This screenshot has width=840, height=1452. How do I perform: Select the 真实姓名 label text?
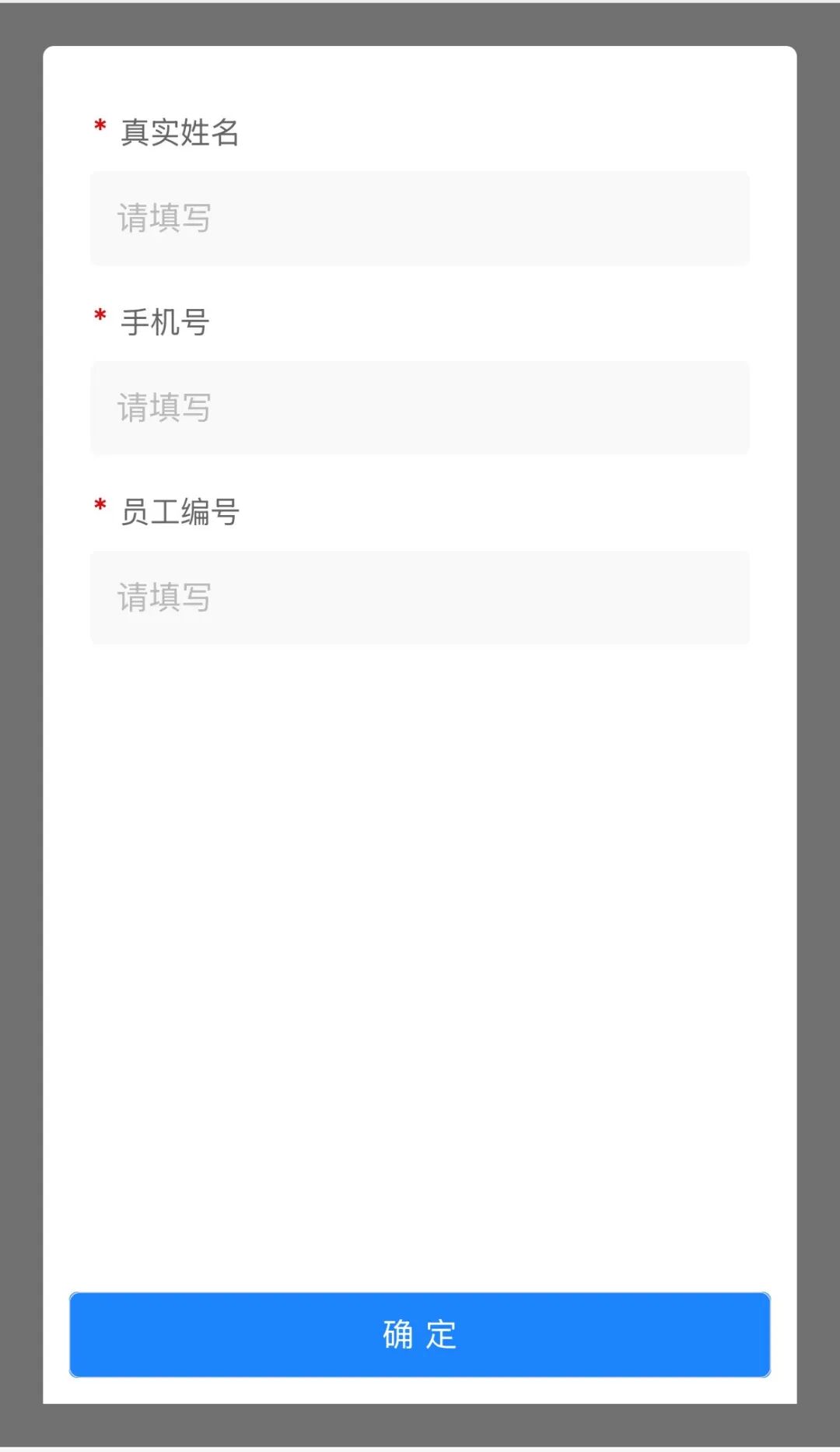(179, 132)
